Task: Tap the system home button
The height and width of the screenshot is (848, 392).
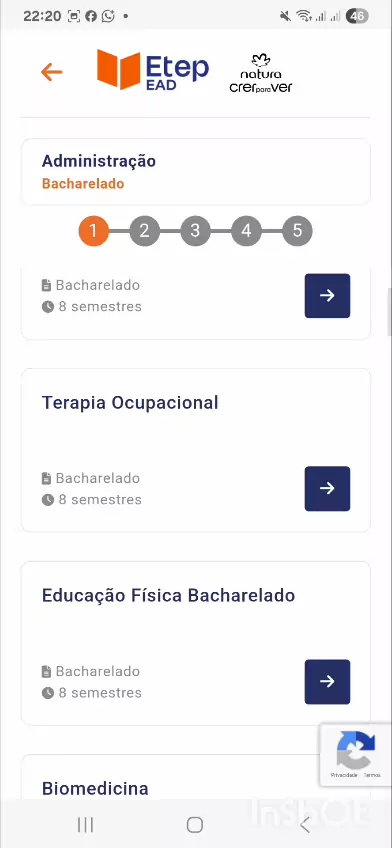Action: (x=195, y=825)
